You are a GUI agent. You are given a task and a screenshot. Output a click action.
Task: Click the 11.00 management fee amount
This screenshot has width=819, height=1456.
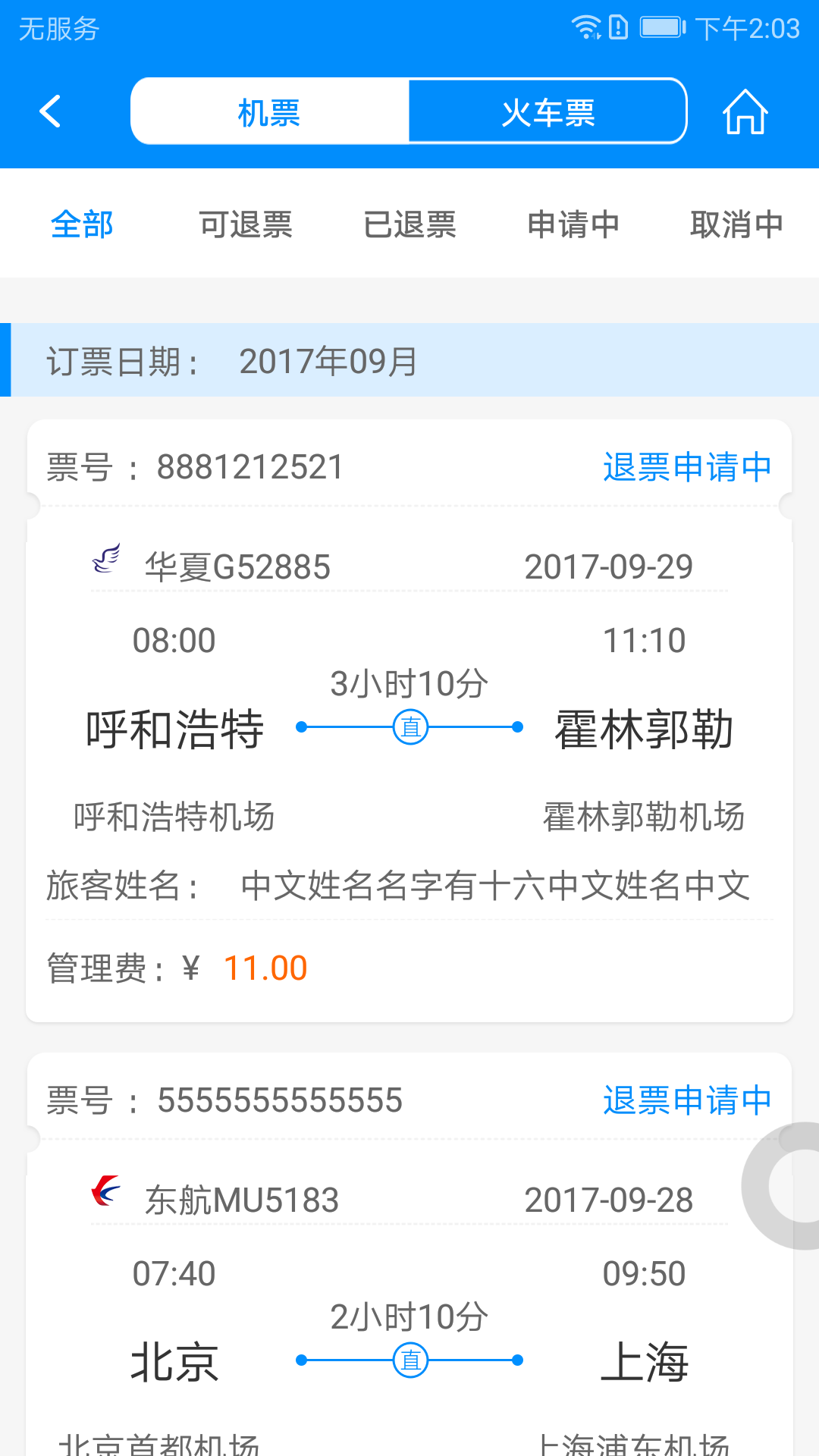266,966
